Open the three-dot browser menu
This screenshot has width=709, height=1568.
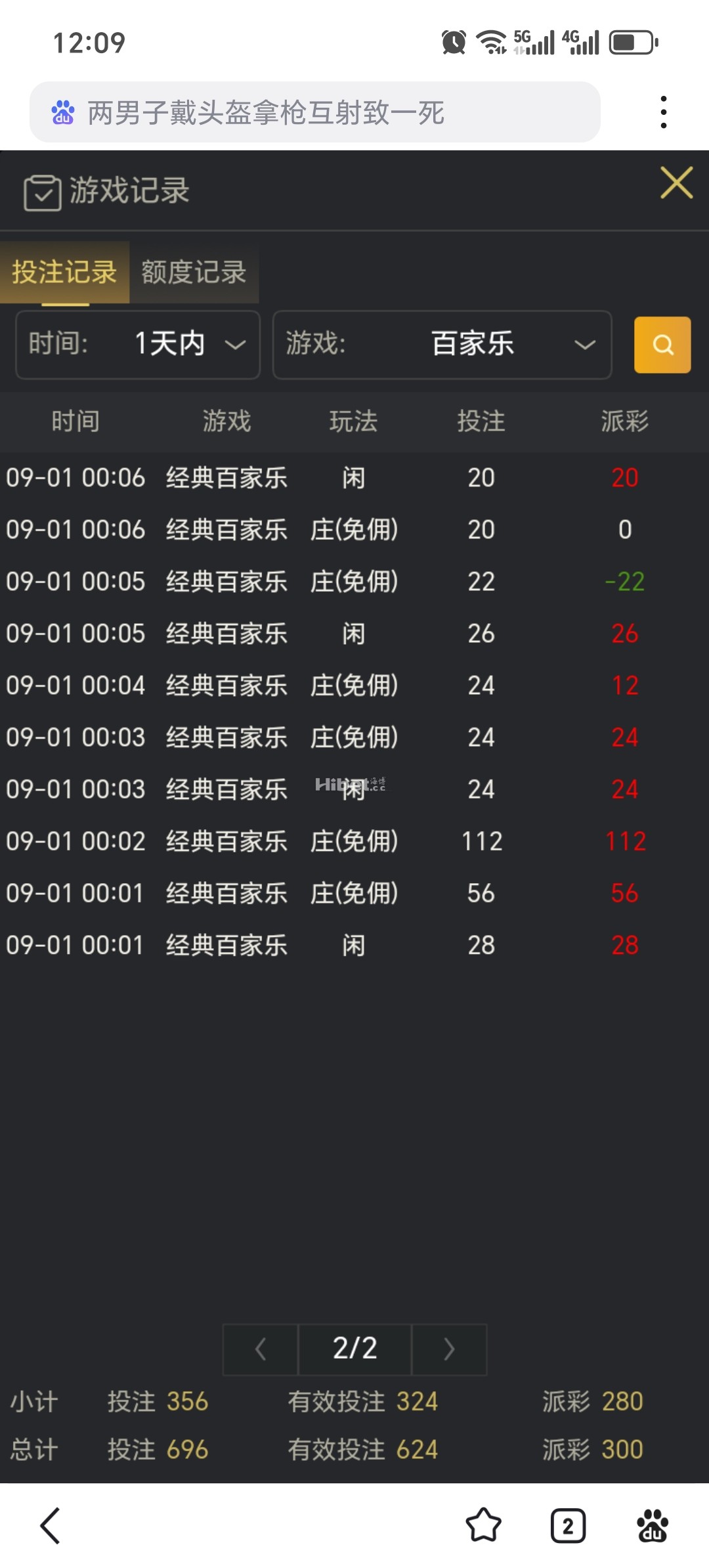664,110
